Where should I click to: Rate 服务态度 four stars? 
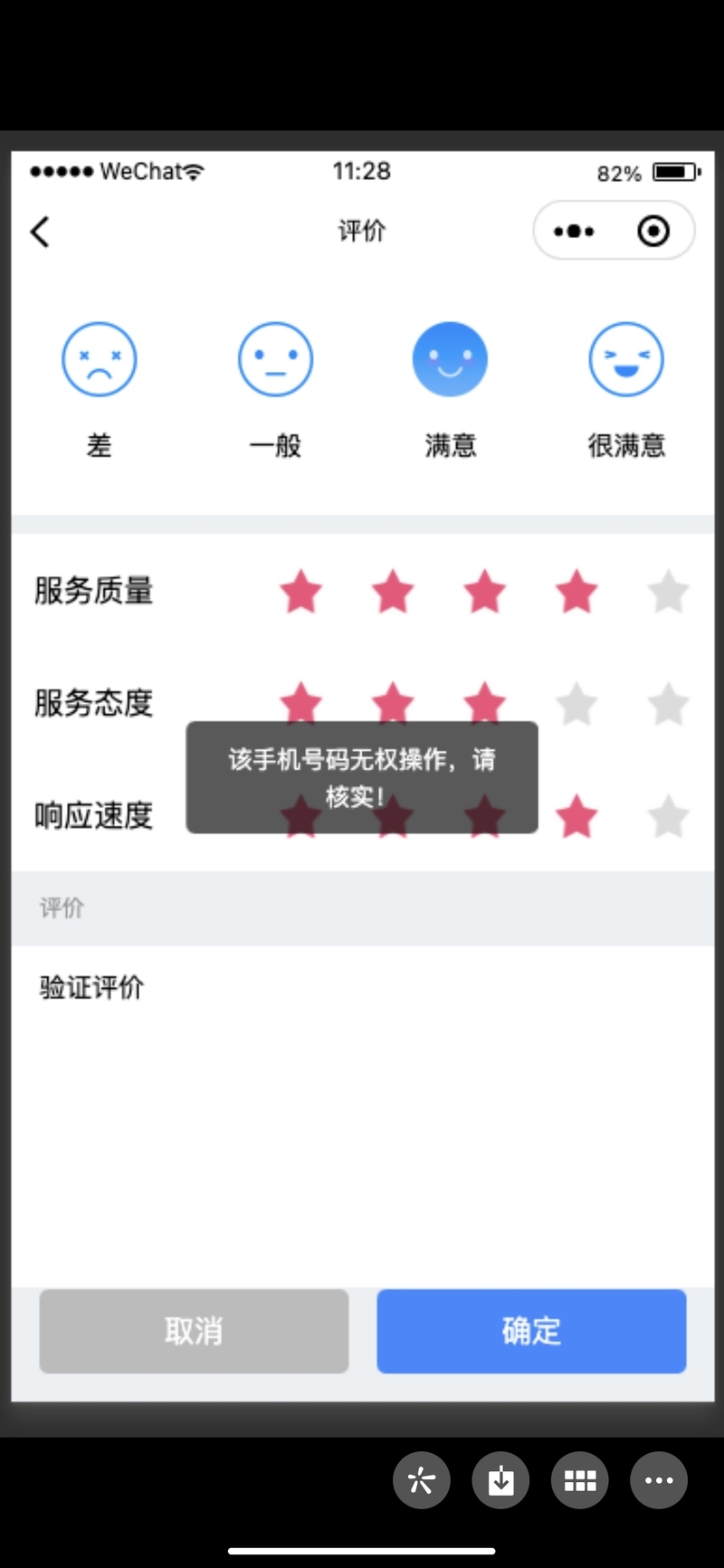click(x=576, y=704)
